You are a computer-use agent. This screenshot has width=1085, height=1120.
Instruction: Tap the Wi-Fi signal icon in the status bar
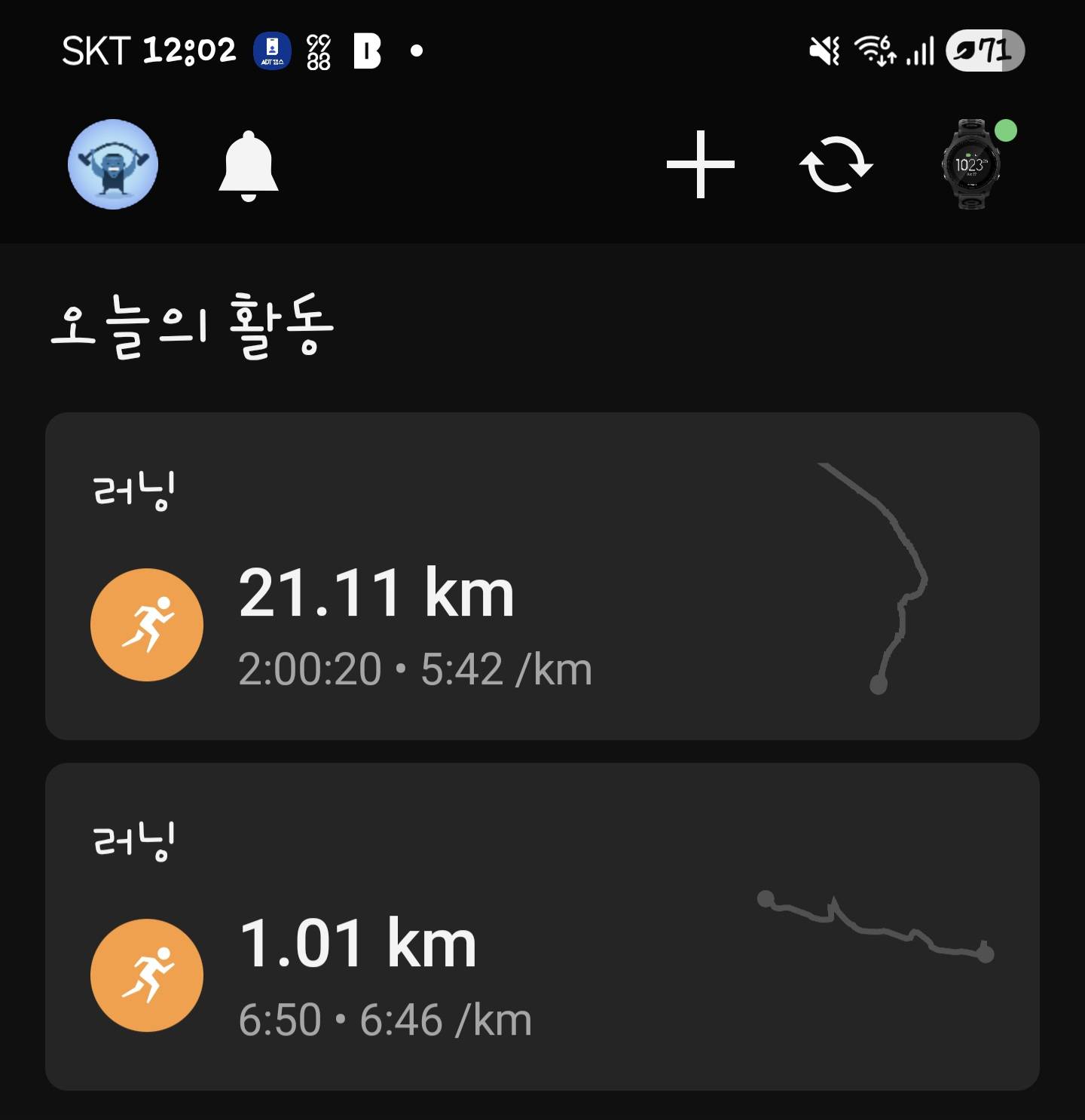click(x=874, y=51)
